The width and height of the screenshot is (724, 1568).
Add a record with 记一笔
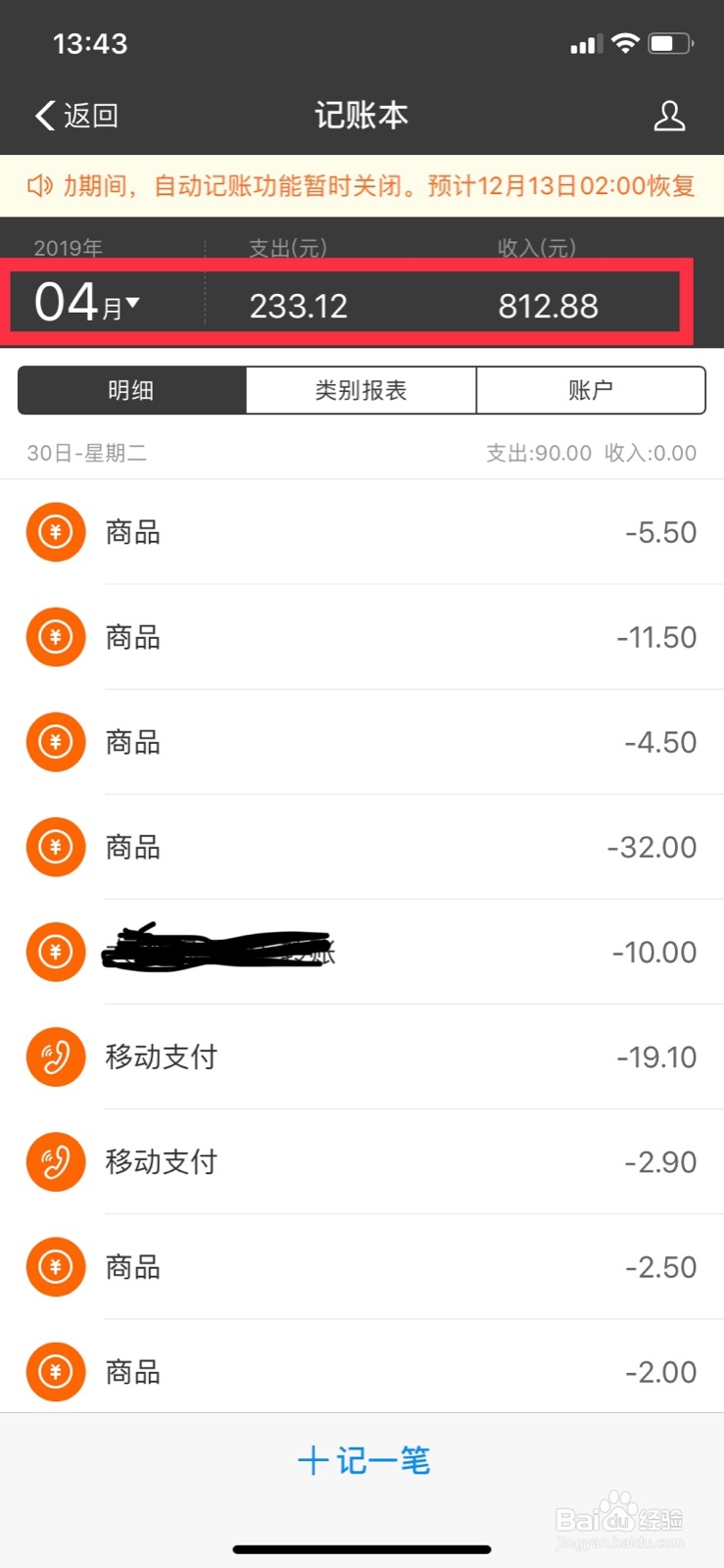(x=363, y=1460)
